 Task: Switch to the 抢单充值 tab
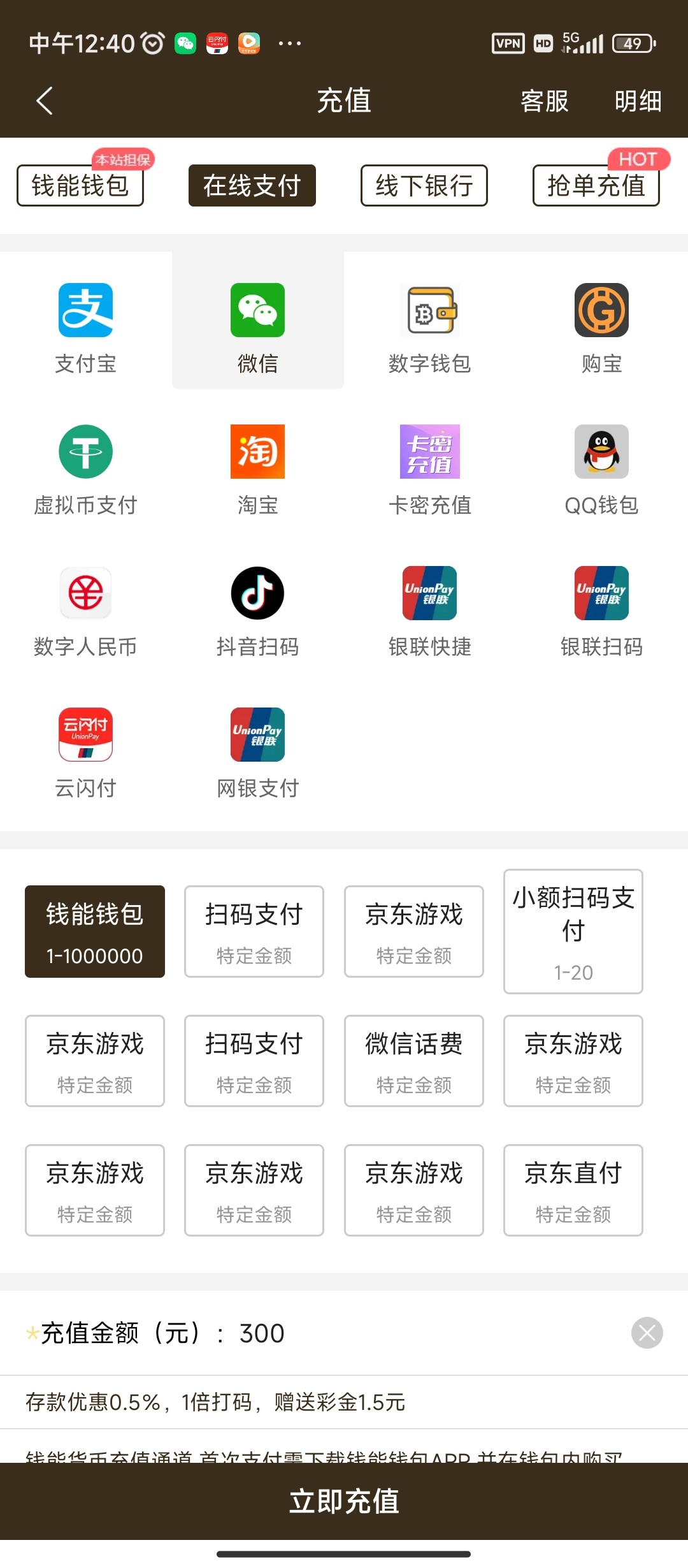pos(596,185)
